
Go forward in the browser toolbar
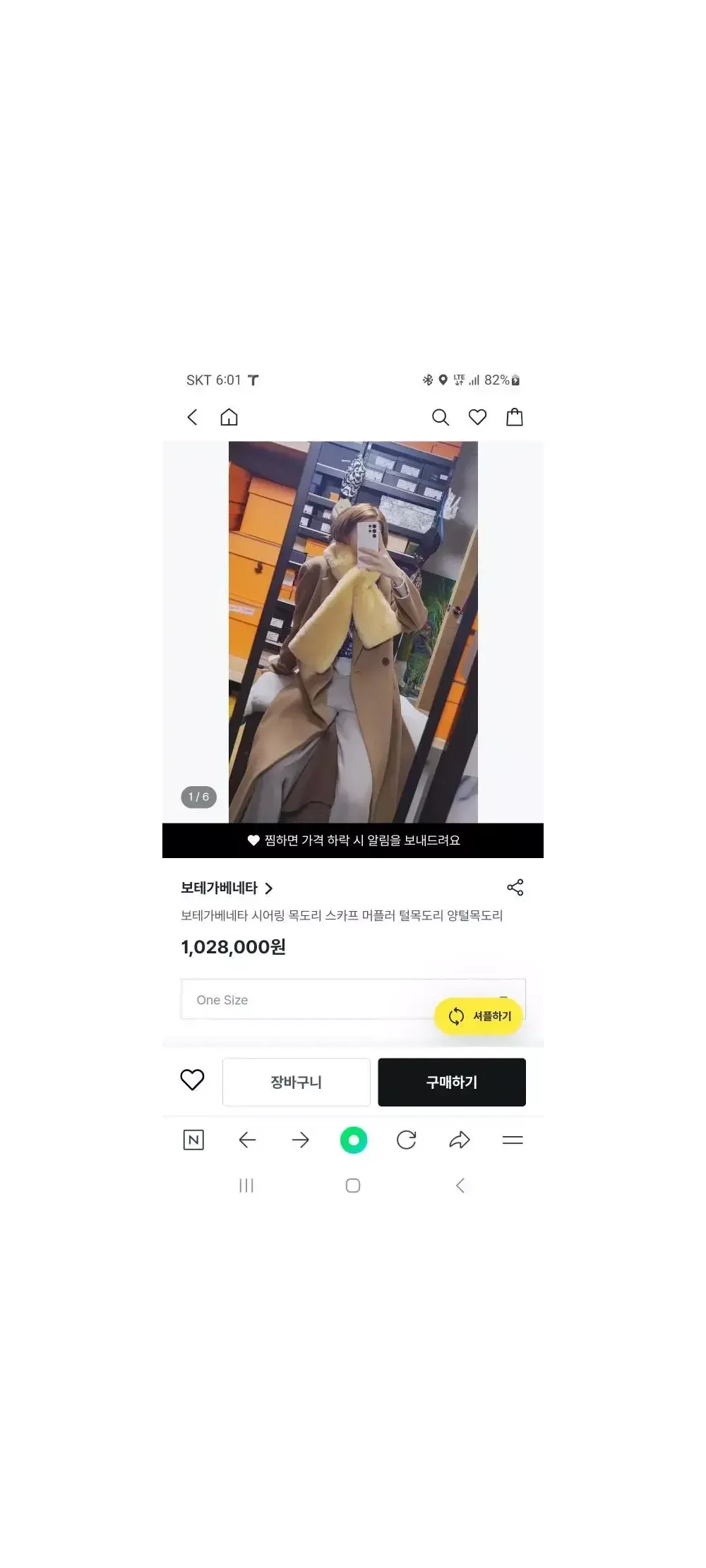pyautogui.click(x=301, y=1140)
